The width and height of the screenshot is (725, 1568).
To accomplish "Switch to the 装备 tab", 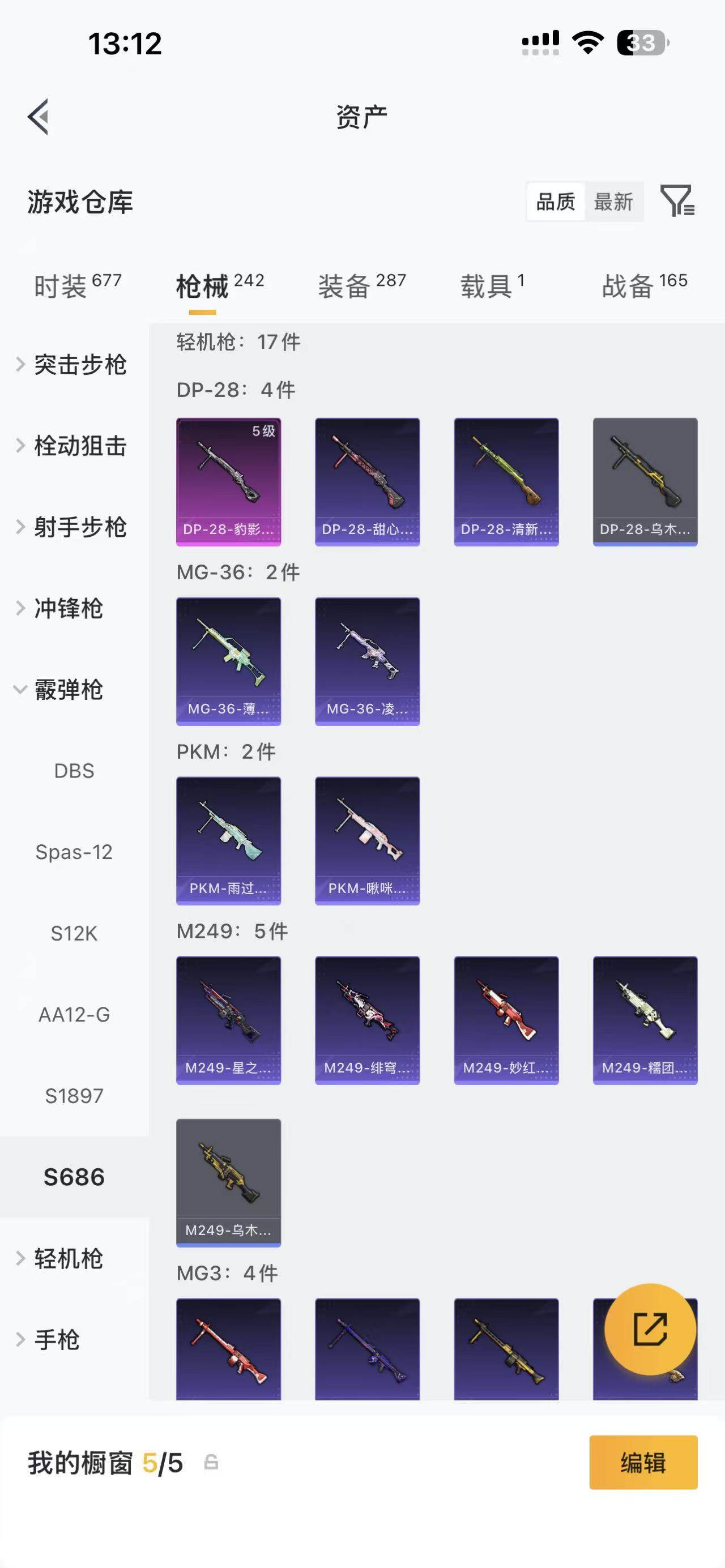I will (x=361, y=285).
